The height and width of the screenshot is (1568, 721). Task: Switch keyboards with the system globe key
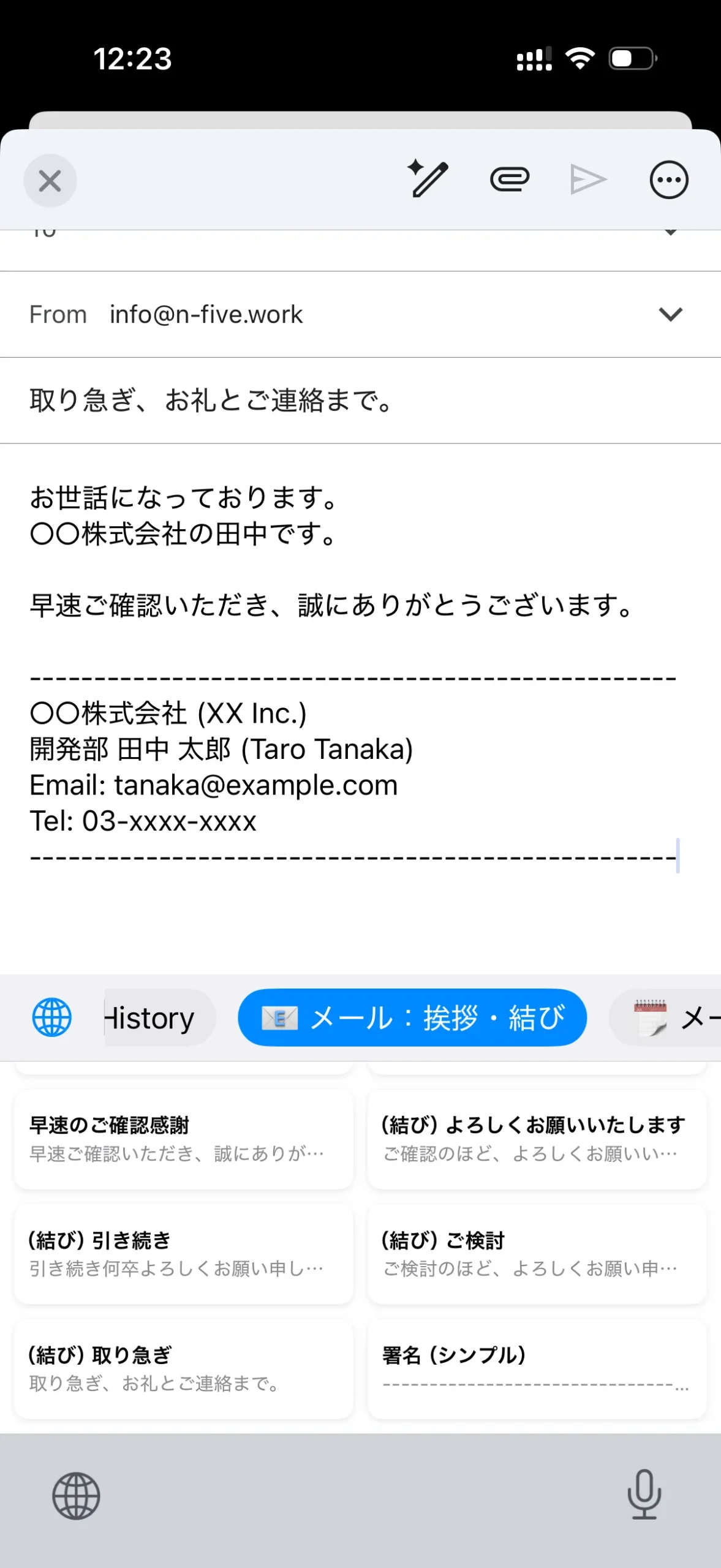(76, 1496)
